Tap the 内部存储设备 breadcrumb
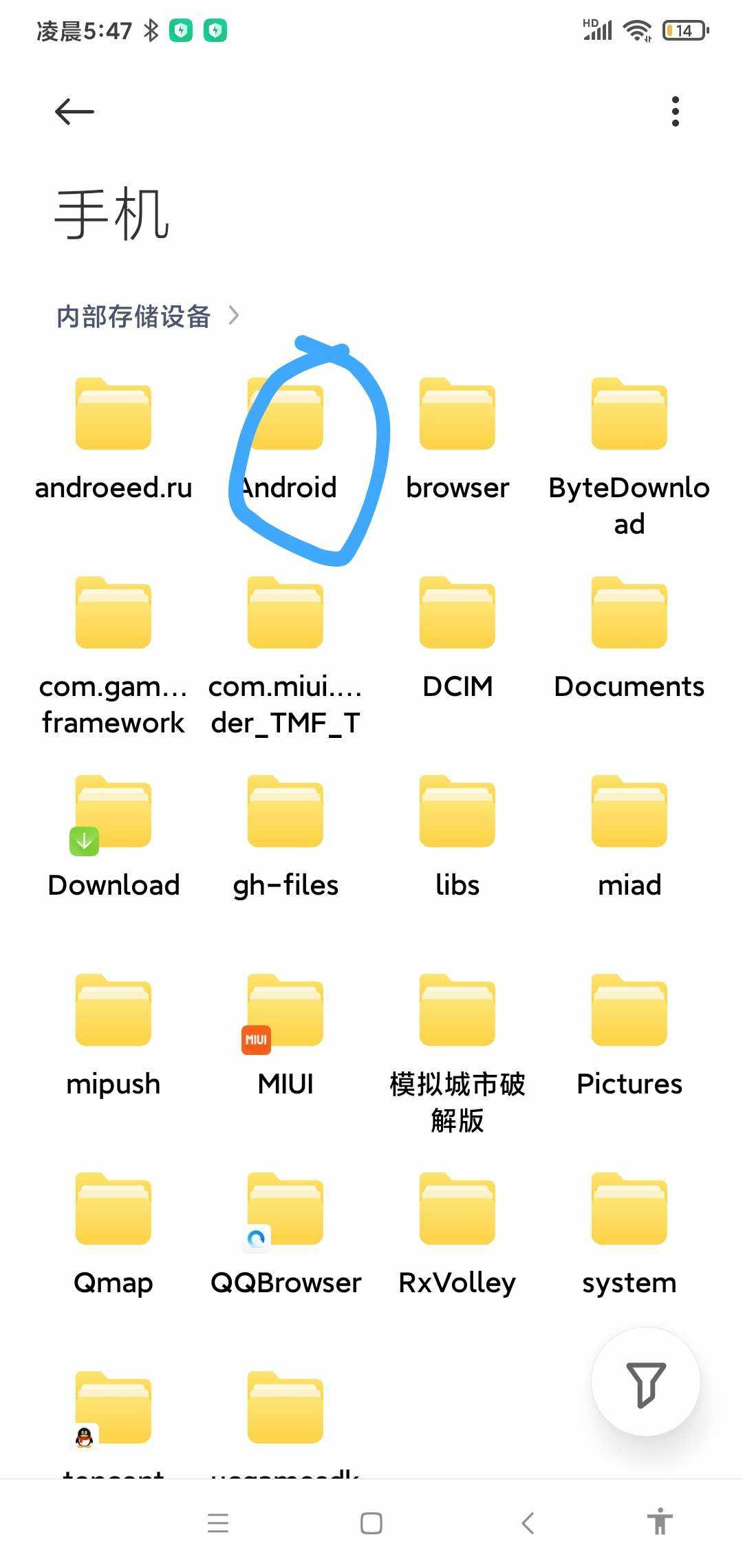The width and height of the screenshot is (743, 1568). [x=134, y=316]
